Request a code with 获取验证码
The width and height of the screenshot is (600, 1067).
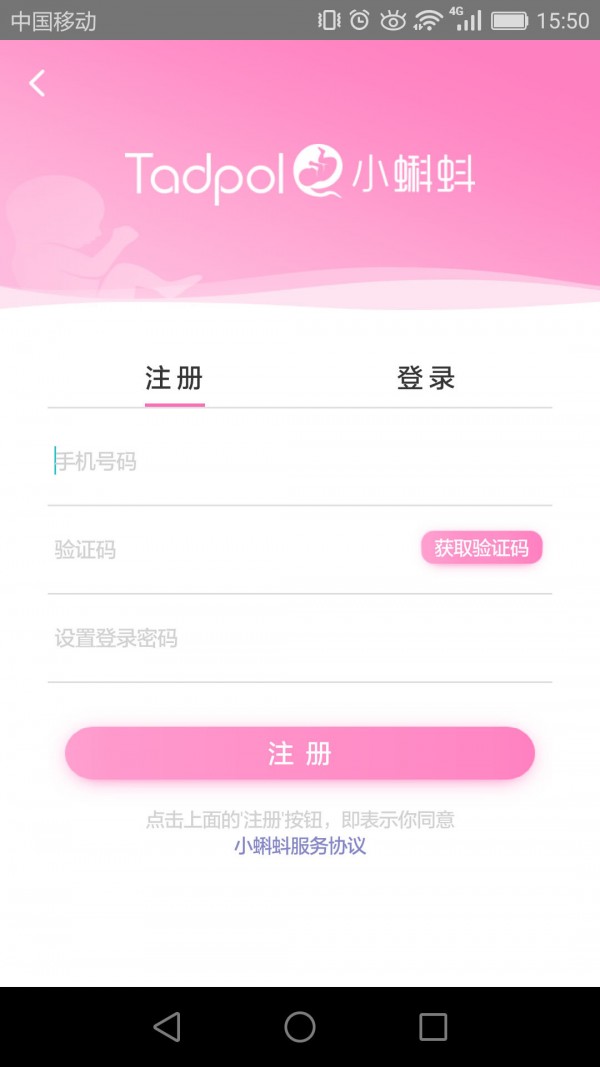[481, 548]
